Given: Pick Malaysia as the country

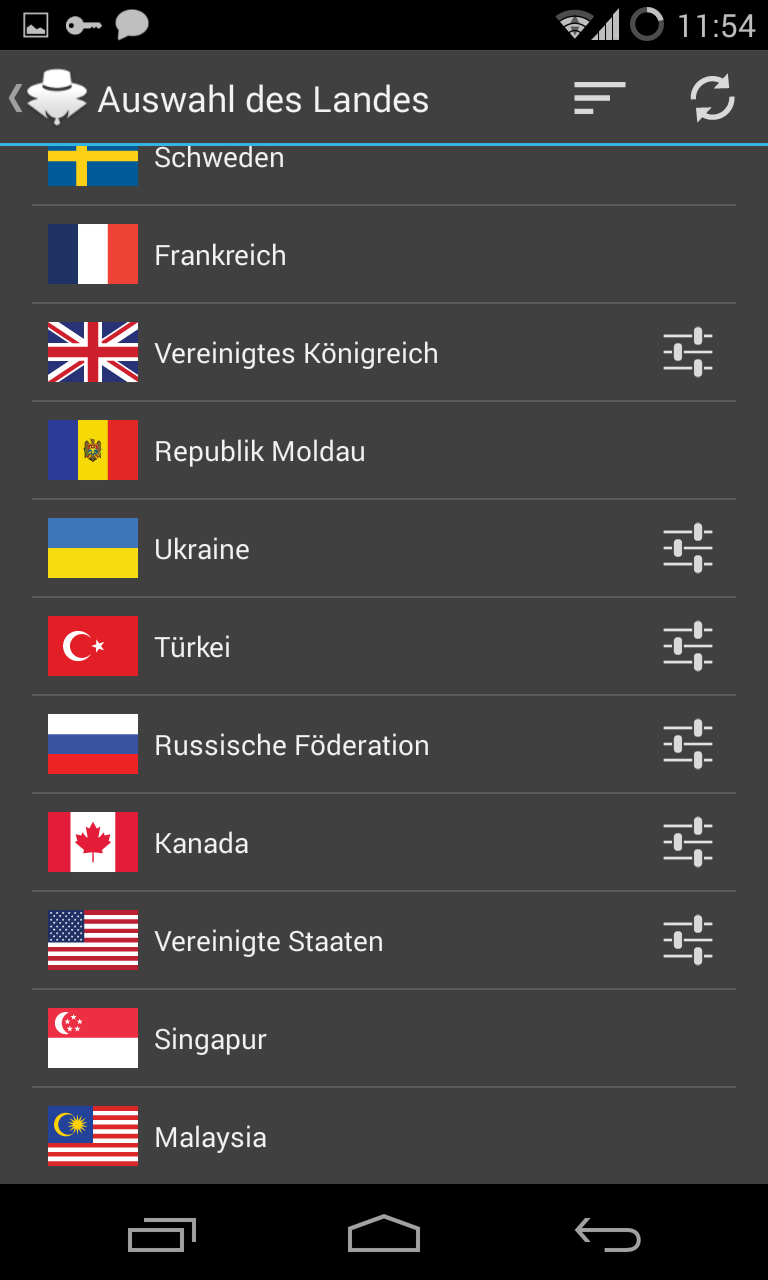Looking at the screenshot, I should point(300,1137).
